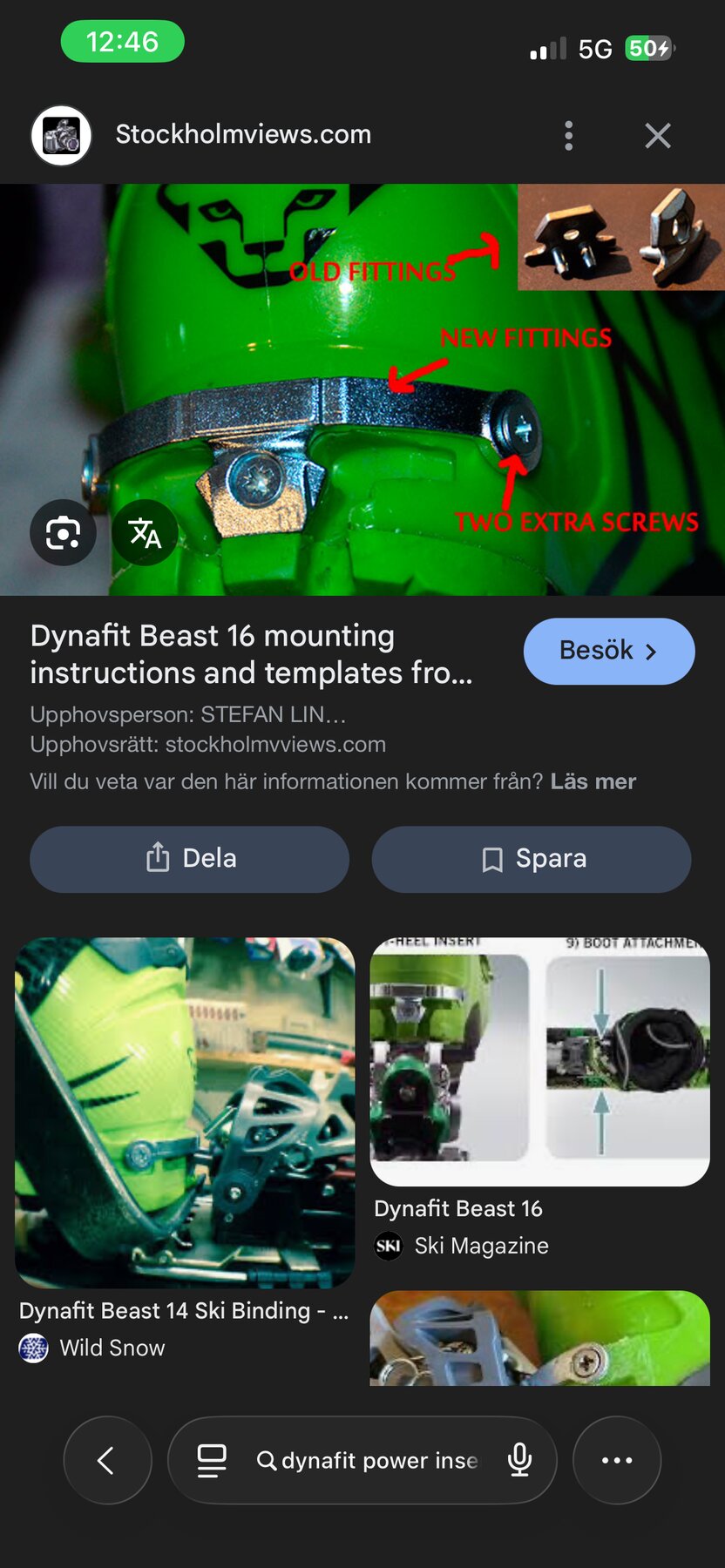Open the Läs mer link
This screenshot has width=725, height=1568.
click(x=593, y=781)
